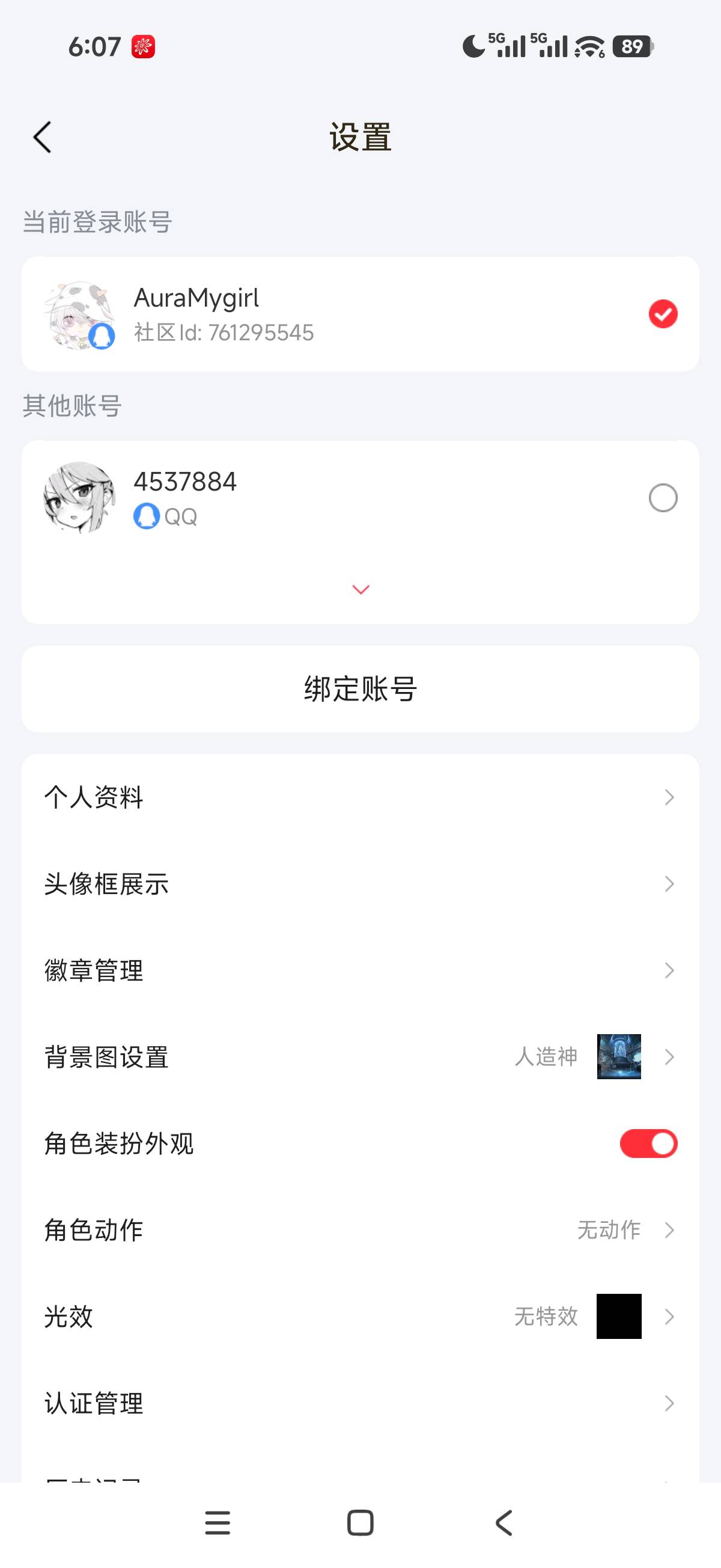Screen dimensions: 721x1568
Task: Open 角色动作 set to 无动作
Action: (360, 1230)
